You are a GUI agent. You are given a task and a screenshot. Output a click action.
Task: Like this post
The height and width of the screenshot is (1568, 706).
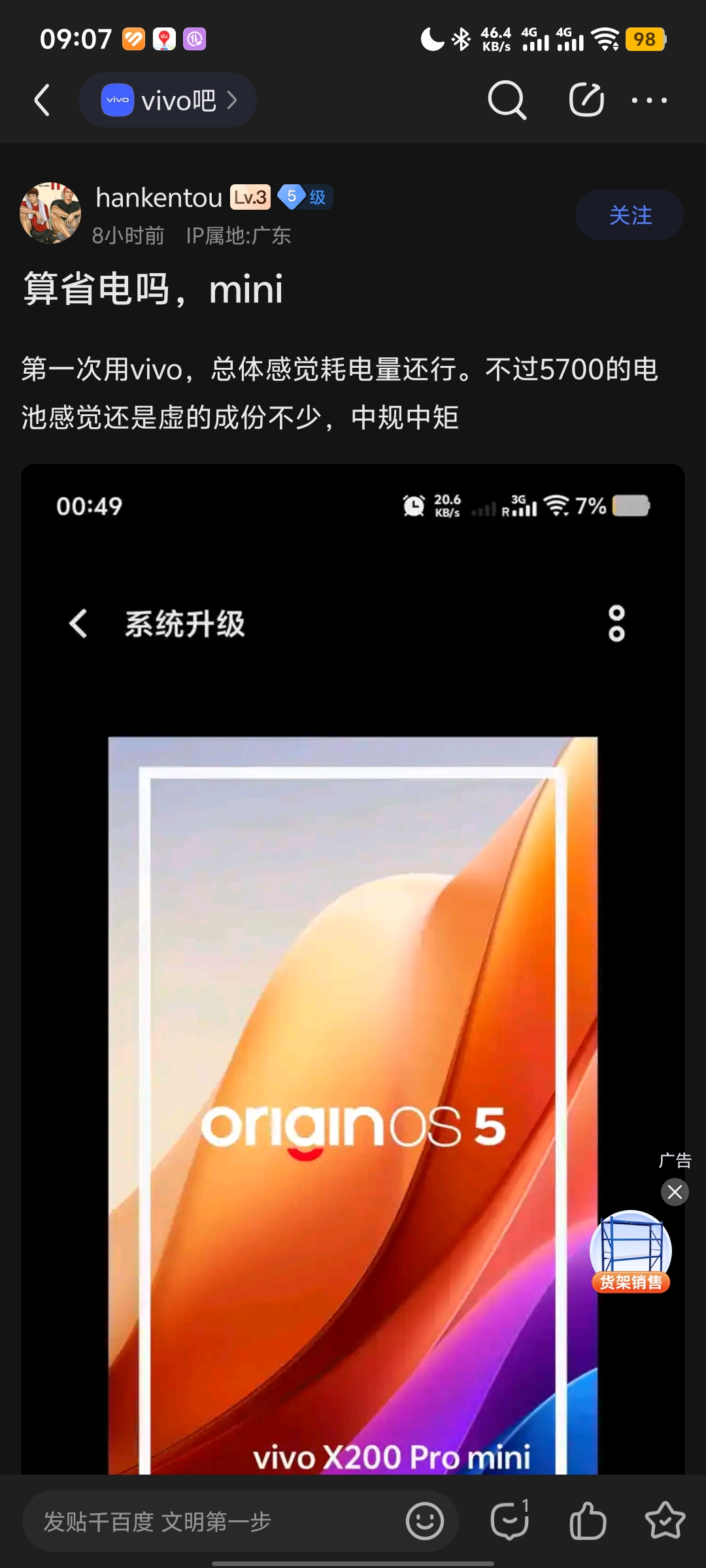pyautogui.click(x=587, y=1522)
